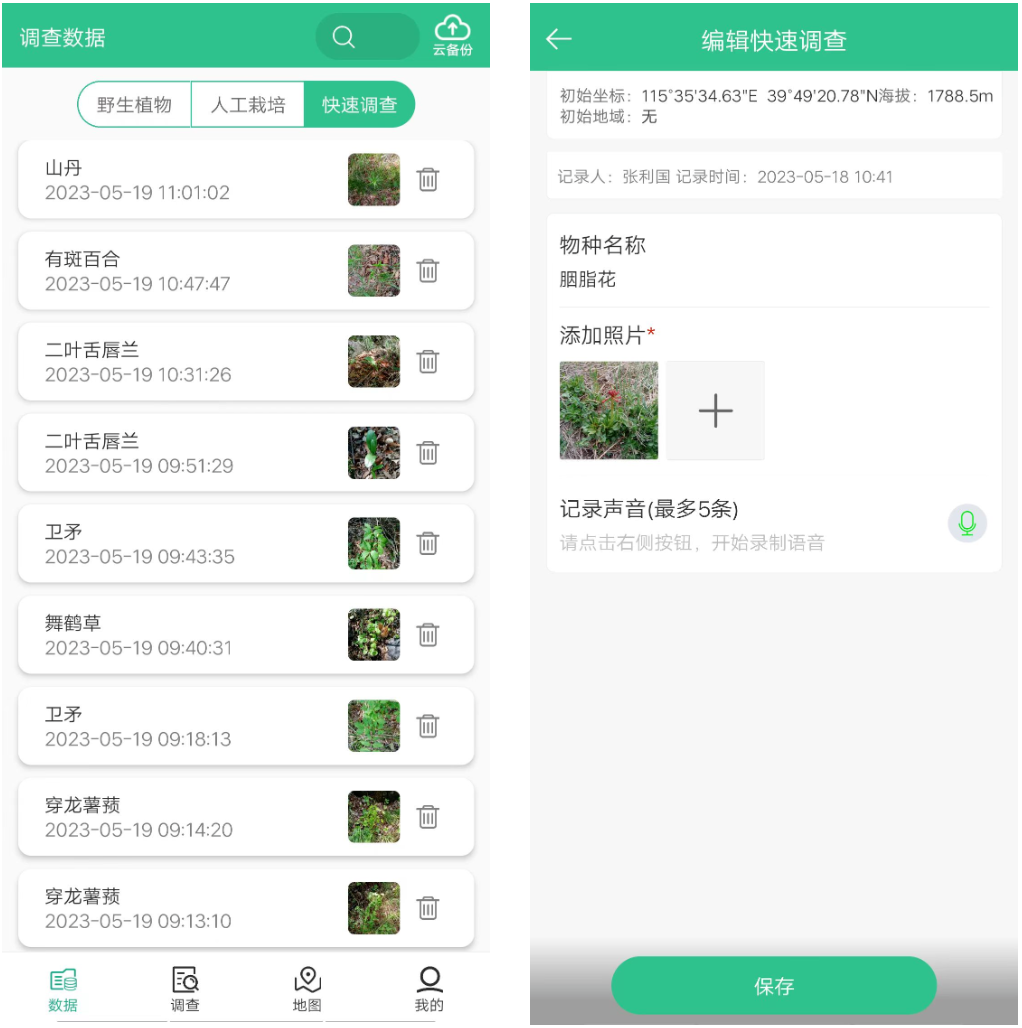The image size is (1022, 1028).
Task: Switch to the 野生植物 tab
Action: coord(135,104)
